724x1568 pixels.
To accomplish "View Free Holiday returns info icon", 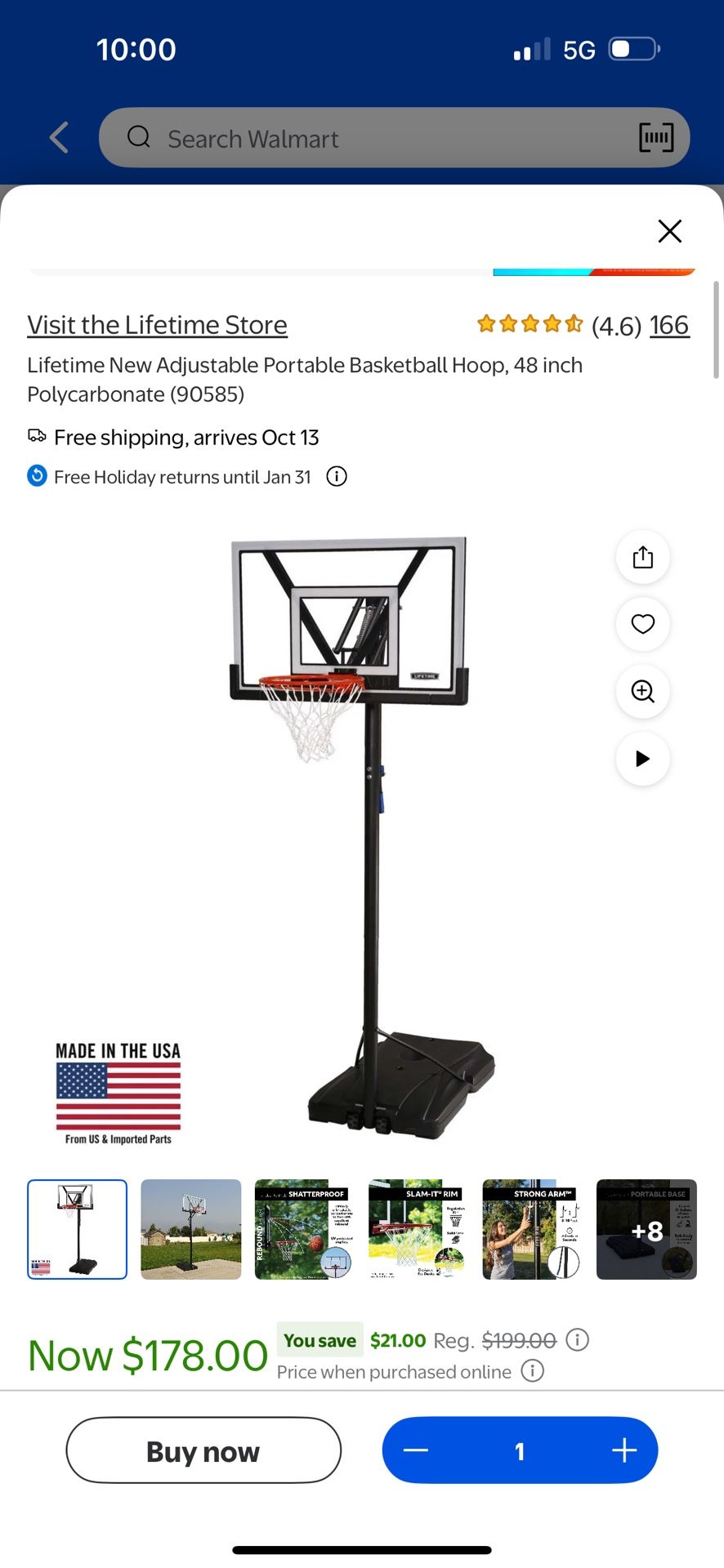I will (337, 476).
